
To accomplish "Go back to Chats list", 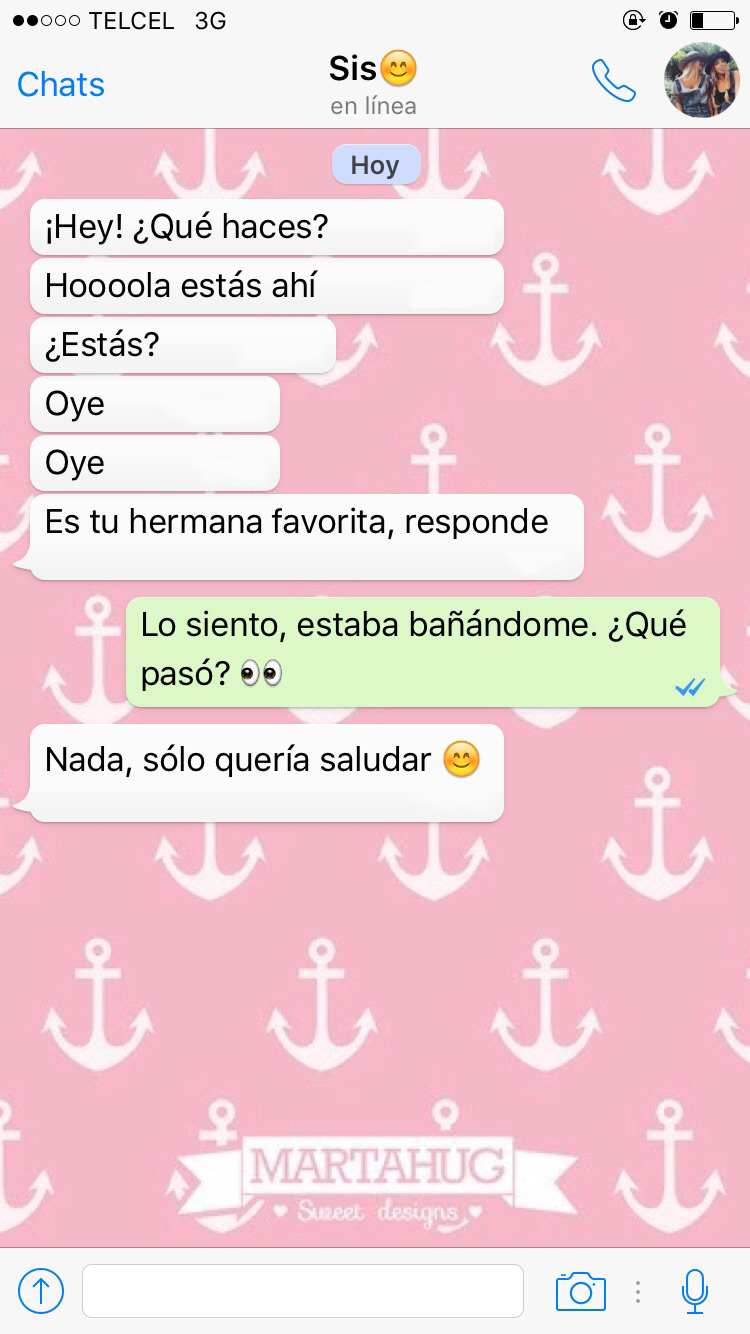I will click(61, 85).
